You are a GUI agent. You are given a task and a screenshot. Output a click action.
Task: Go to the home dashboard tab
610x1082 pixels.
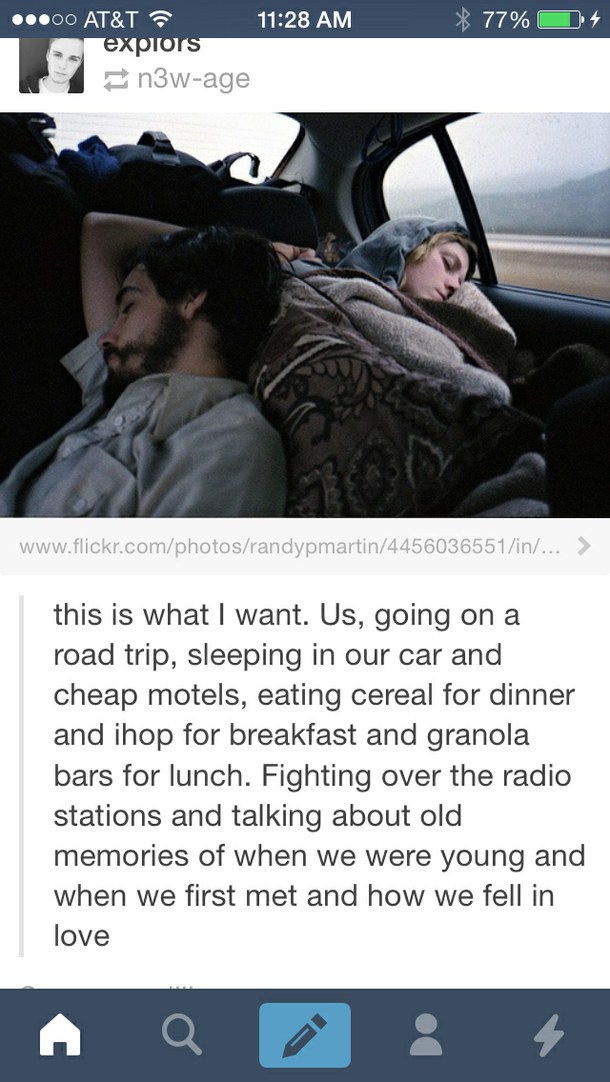(61, 1036)
